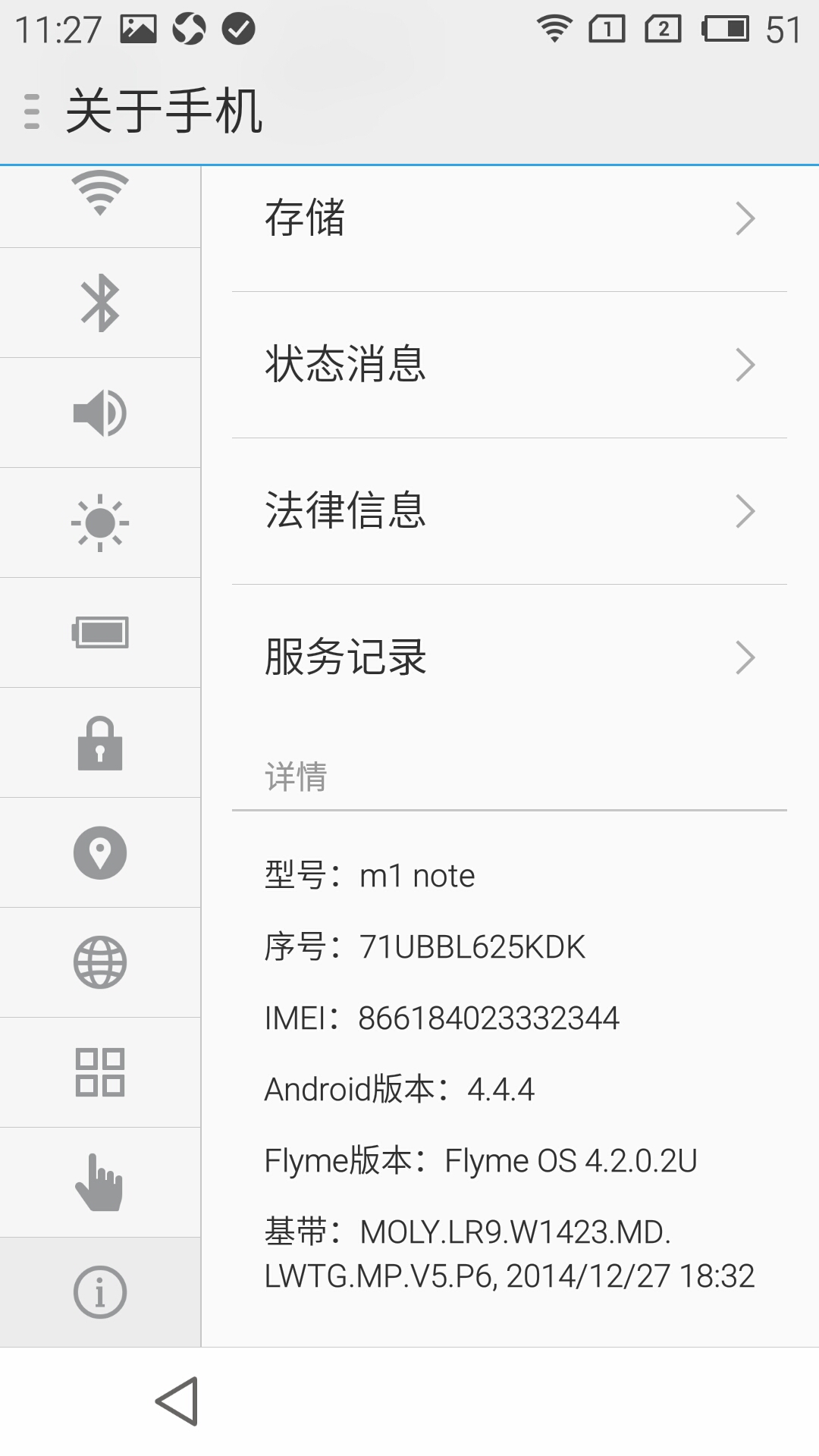This screenshot has width=819, height=1456.
Task: Open accessibility hand icon settings
Action: point(100,1182)
